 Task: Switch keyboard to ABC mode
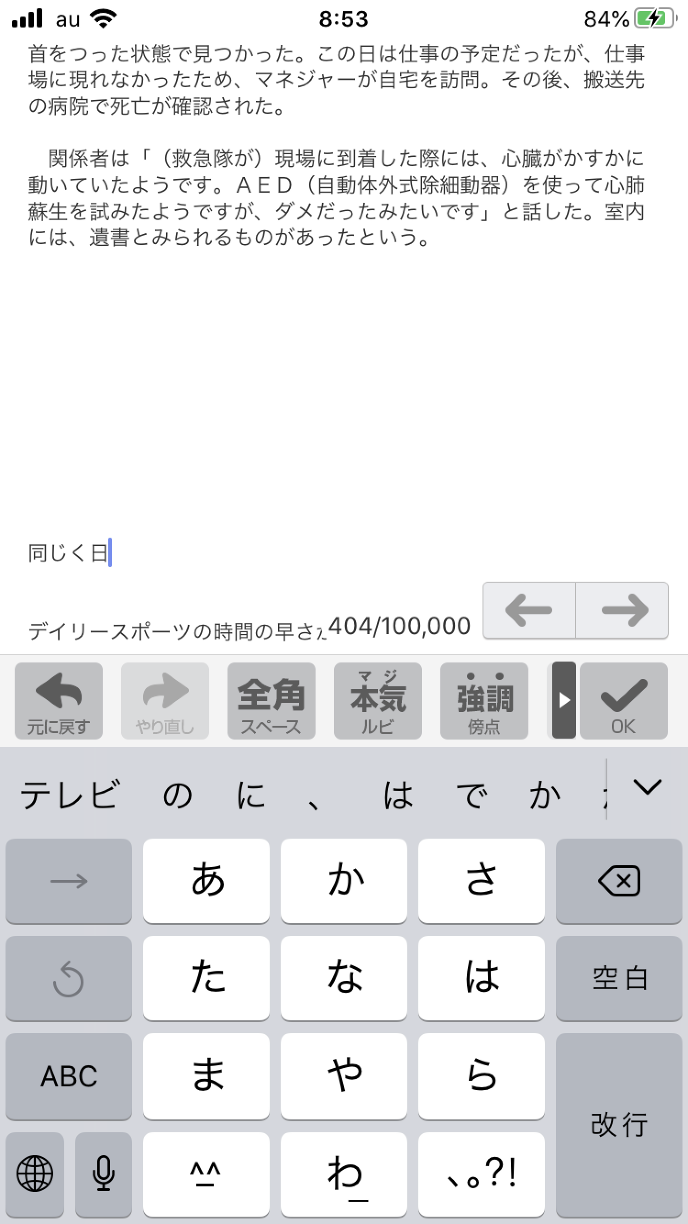tap(69, 1076)
